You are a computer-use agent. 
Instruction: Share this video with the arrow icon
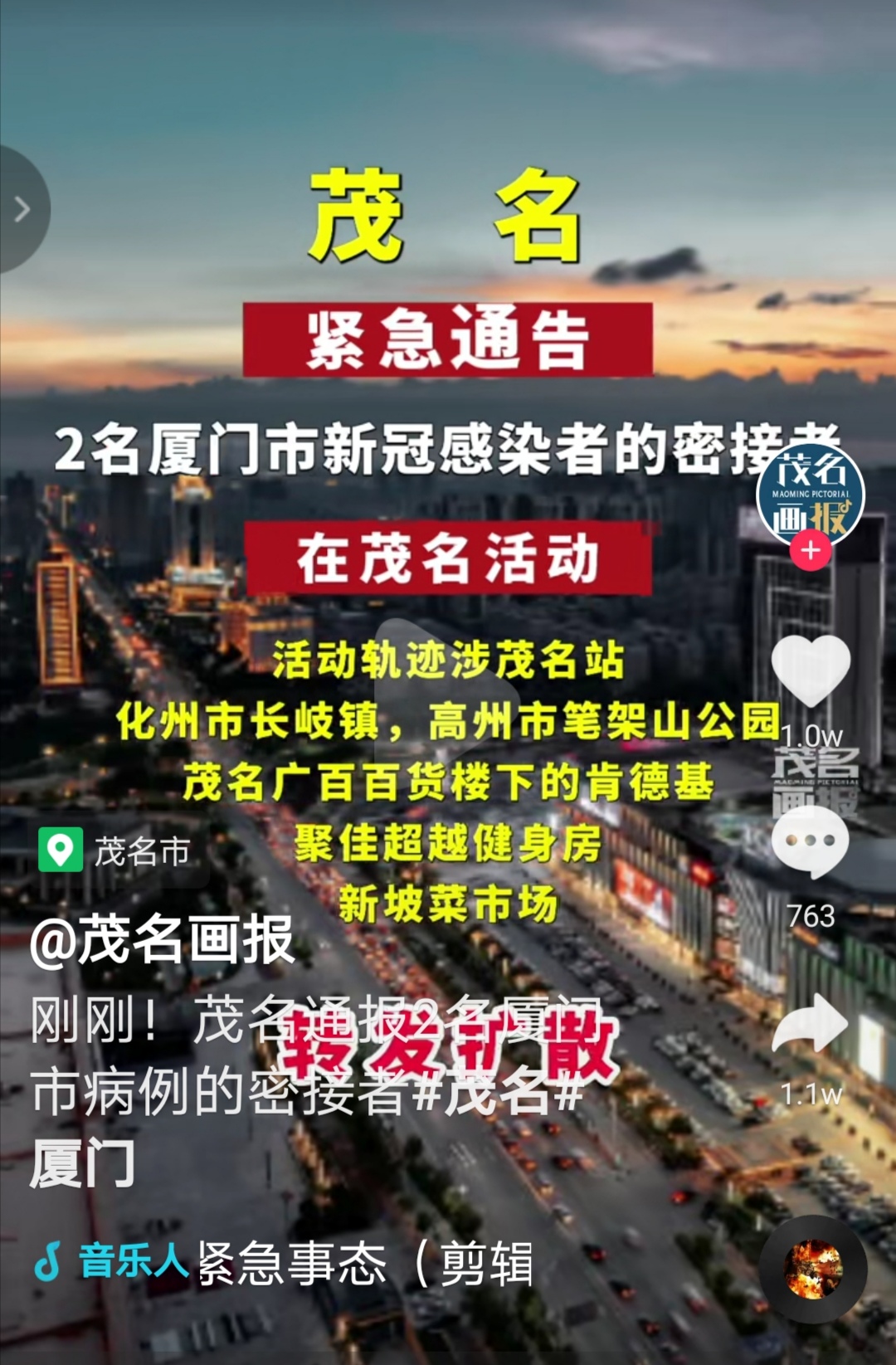[811, 1025]
